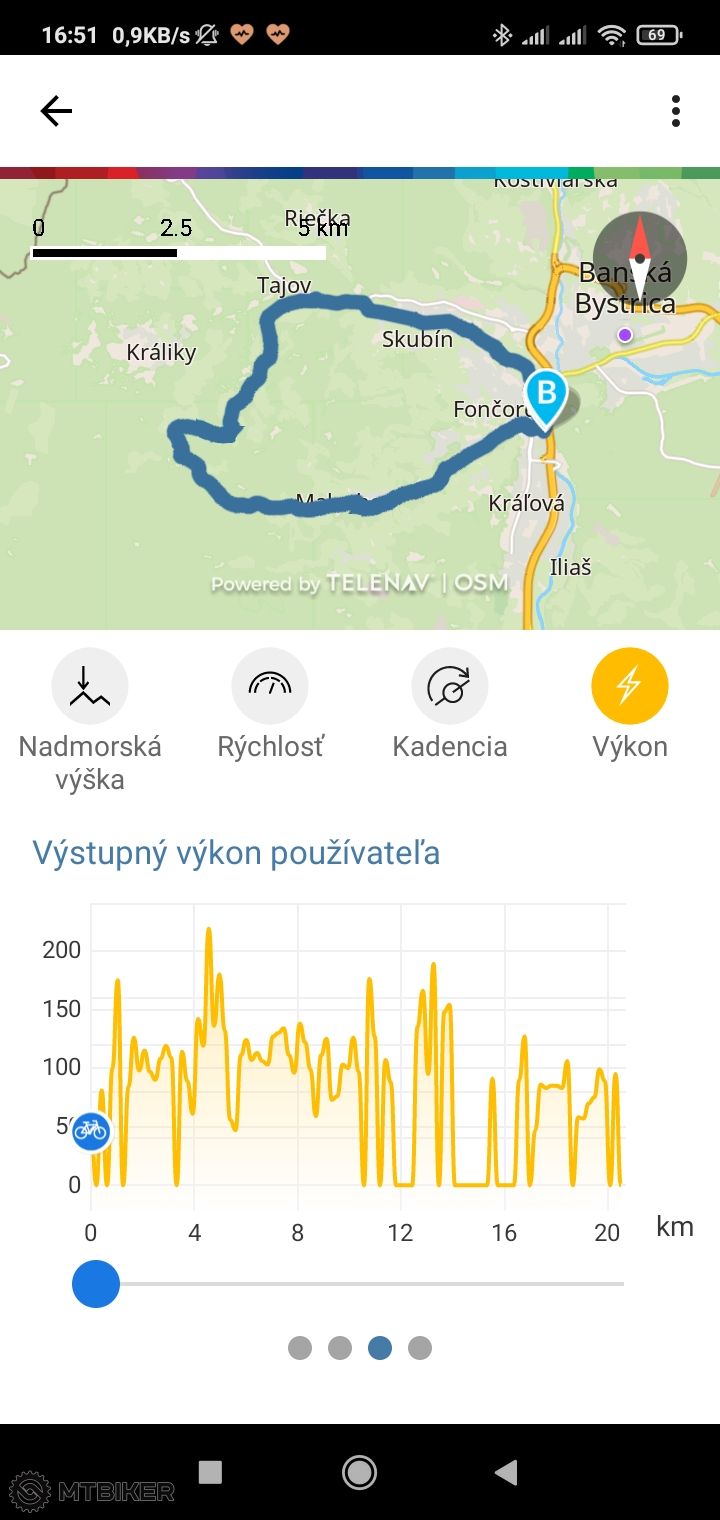Display the Kadencia cadence graph
Image resolution: width=720 pixels, height=1520 pixels.
[x=450, y=686]
